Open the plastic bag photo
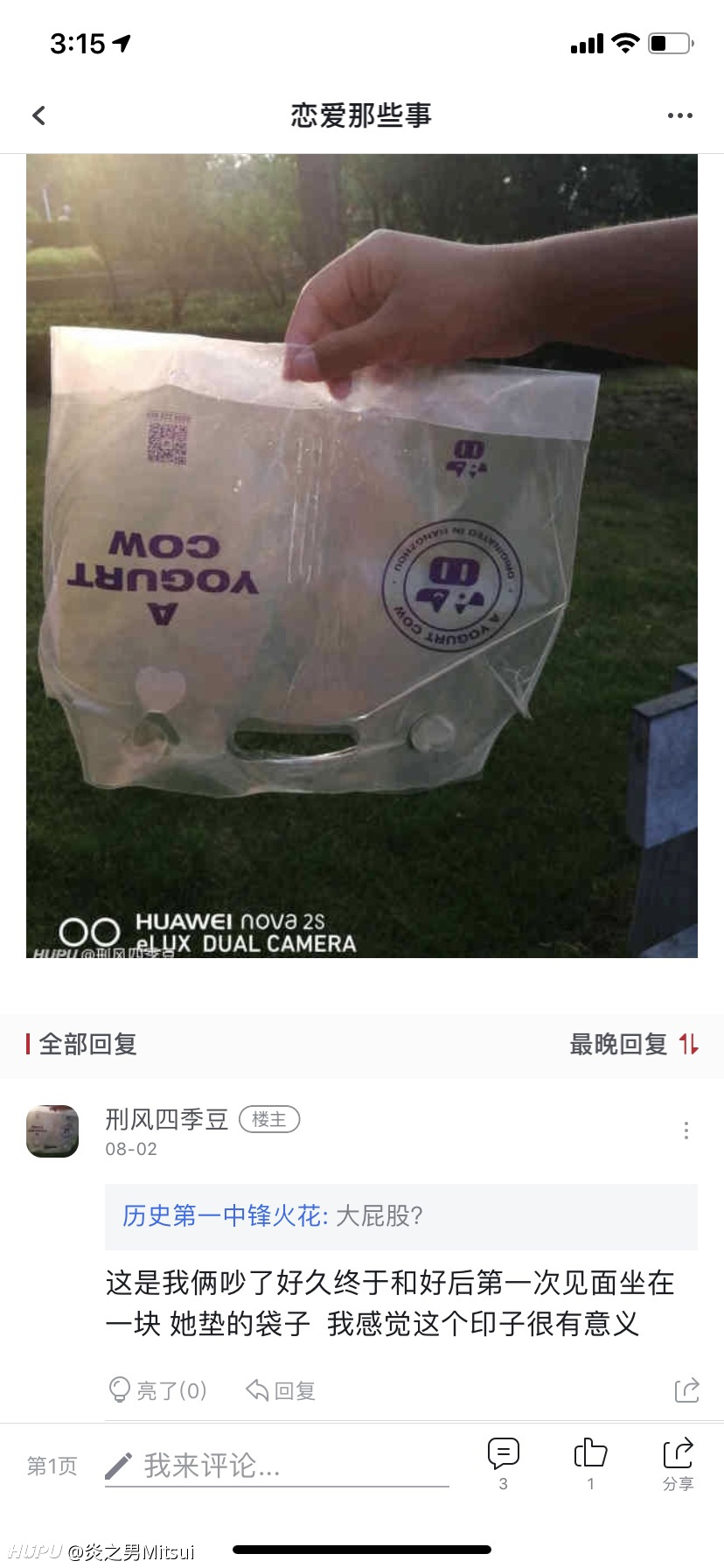This screenshot has height=1568, width=724. (x=362, y=556)
